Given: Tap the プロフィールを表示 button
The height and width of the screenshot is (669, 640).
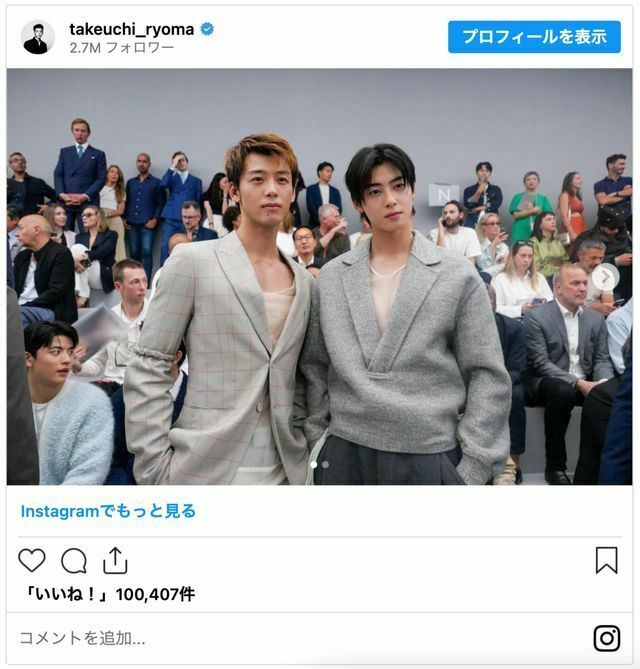Looking at the screenshot, I should point(533,36).
